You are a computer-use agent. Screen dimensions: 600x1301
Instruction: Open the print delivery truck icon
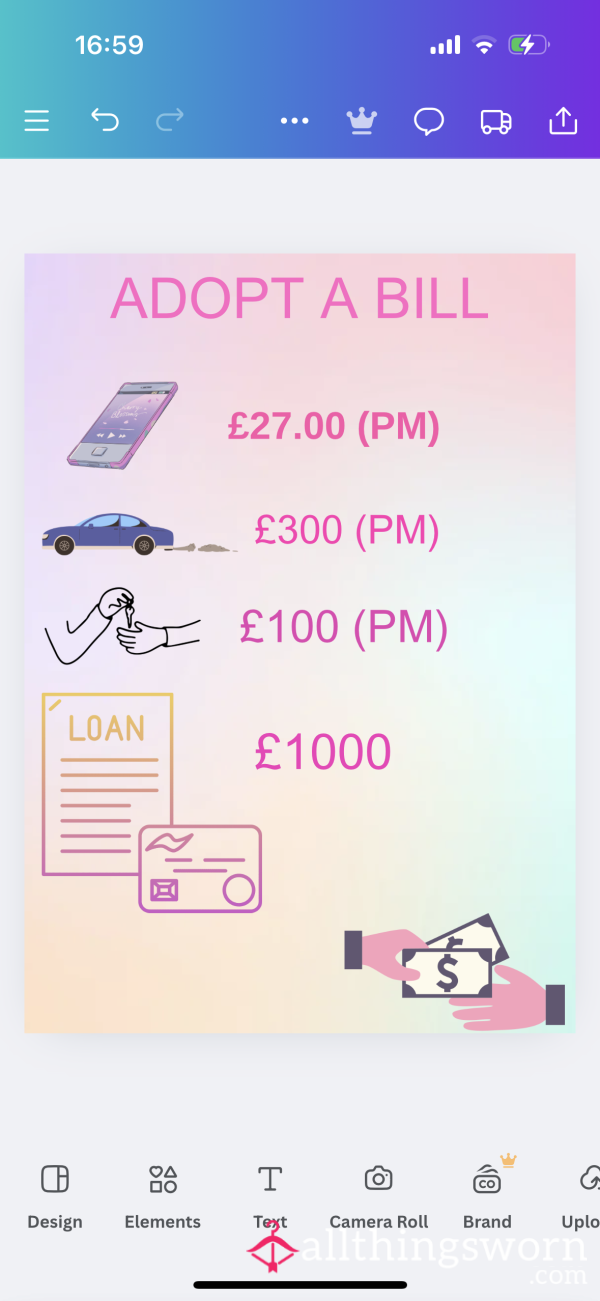[x=496, y=122]
